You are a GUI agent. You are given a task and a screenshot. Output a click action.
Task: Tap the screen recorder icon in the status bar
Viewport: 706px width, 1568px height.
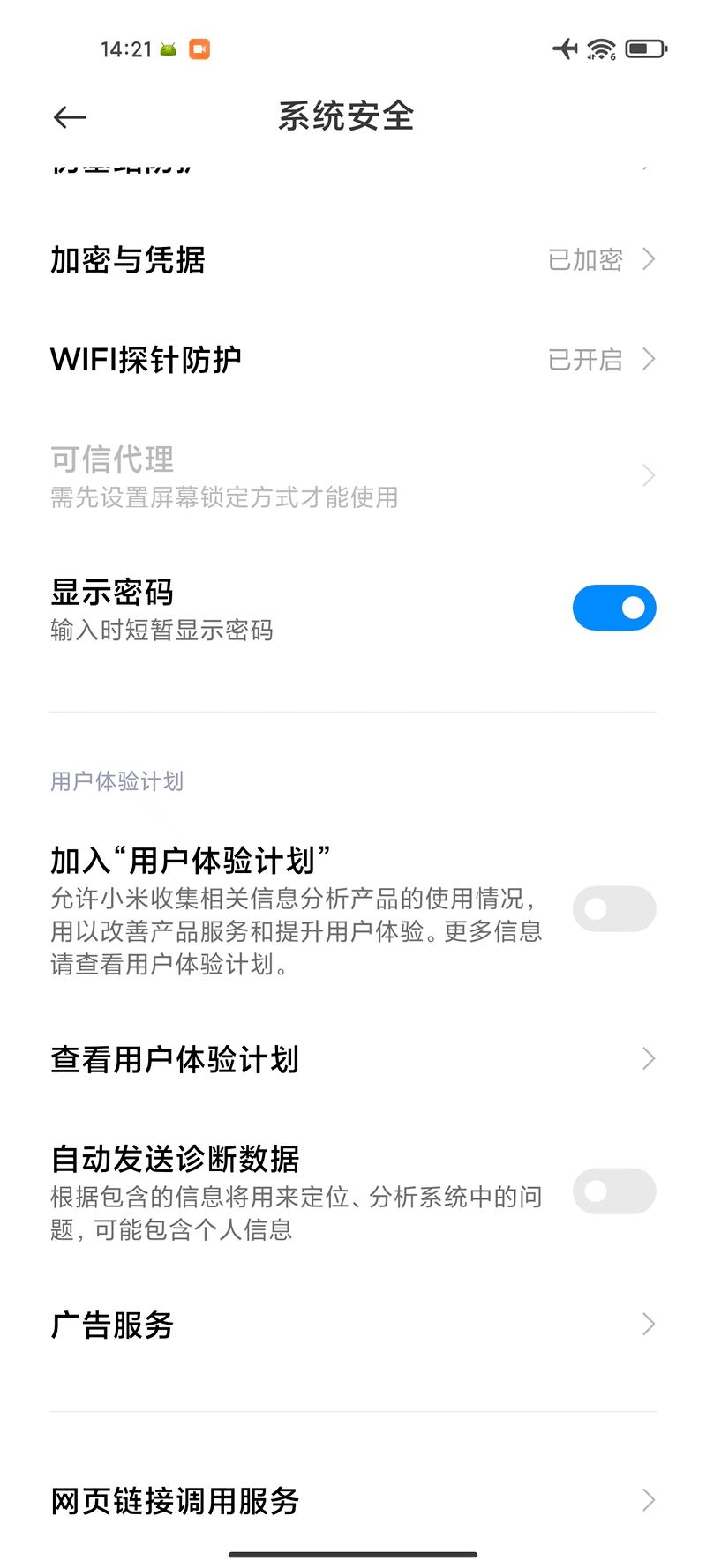(198, 49)
